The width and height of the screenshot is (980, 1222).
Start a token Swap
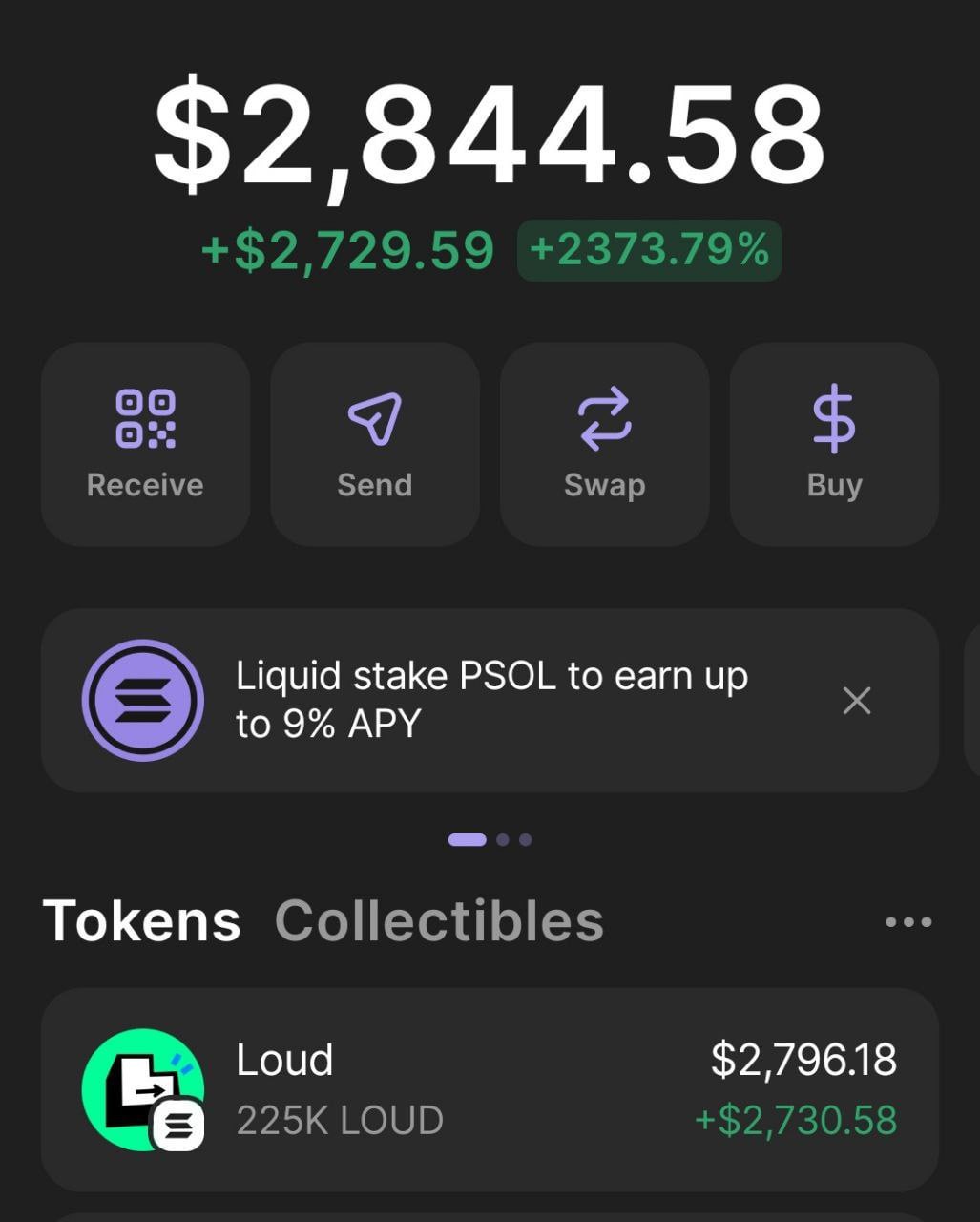point(604,444)
